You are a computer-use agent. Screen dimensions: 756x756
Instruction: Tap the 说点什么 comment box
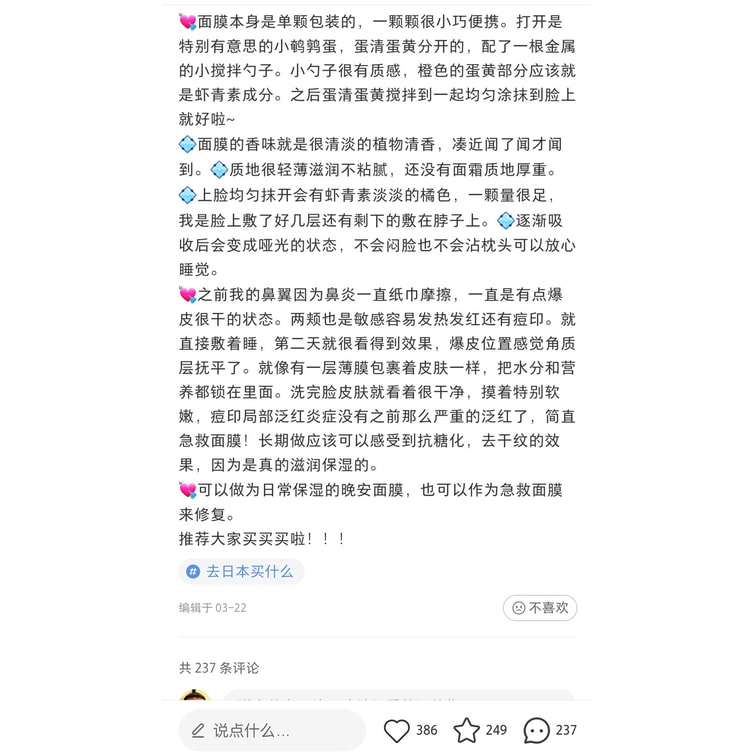tap(272, 730)
